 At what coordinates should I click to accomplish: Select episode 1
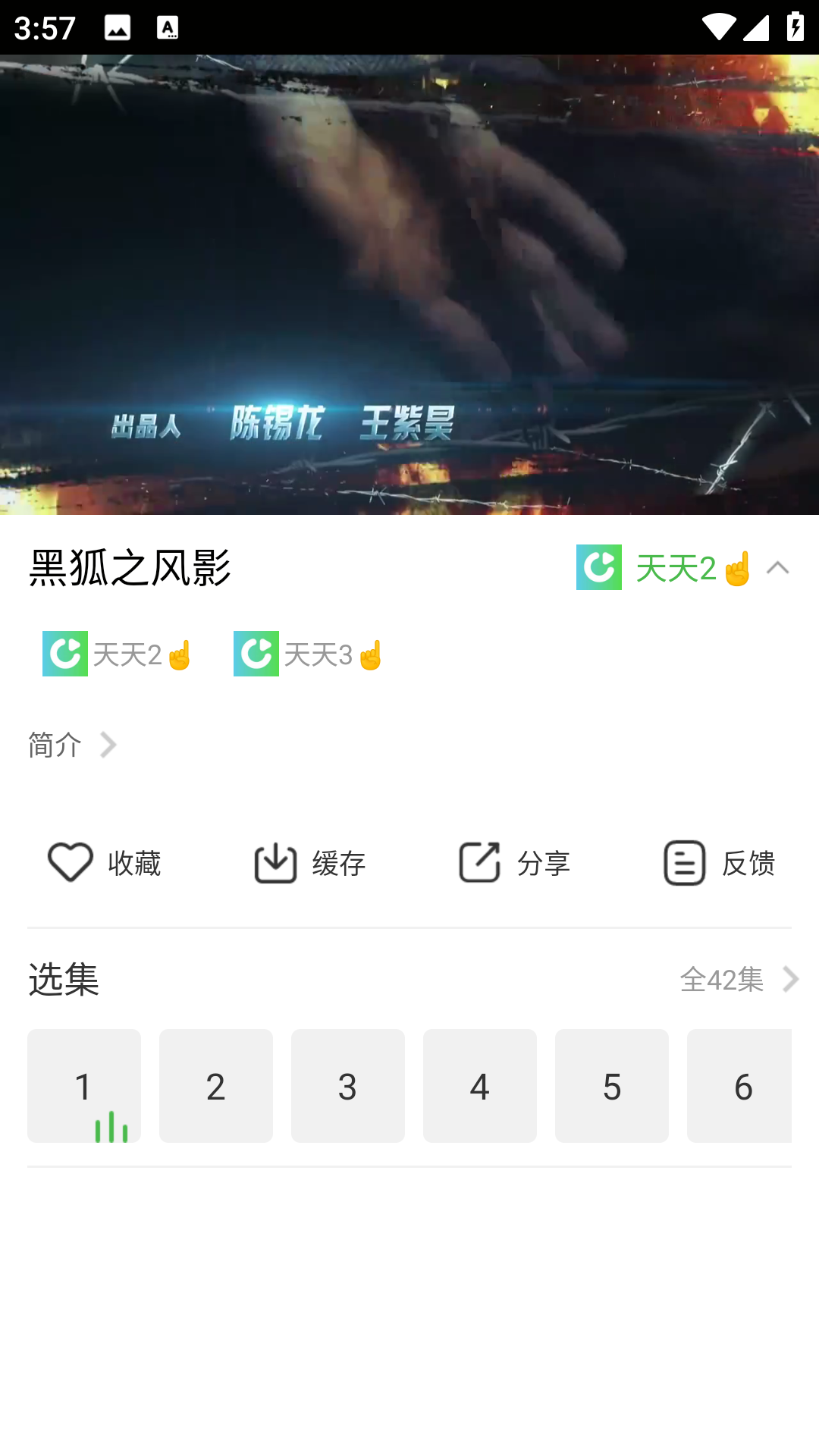click(x=84, y=1086)
